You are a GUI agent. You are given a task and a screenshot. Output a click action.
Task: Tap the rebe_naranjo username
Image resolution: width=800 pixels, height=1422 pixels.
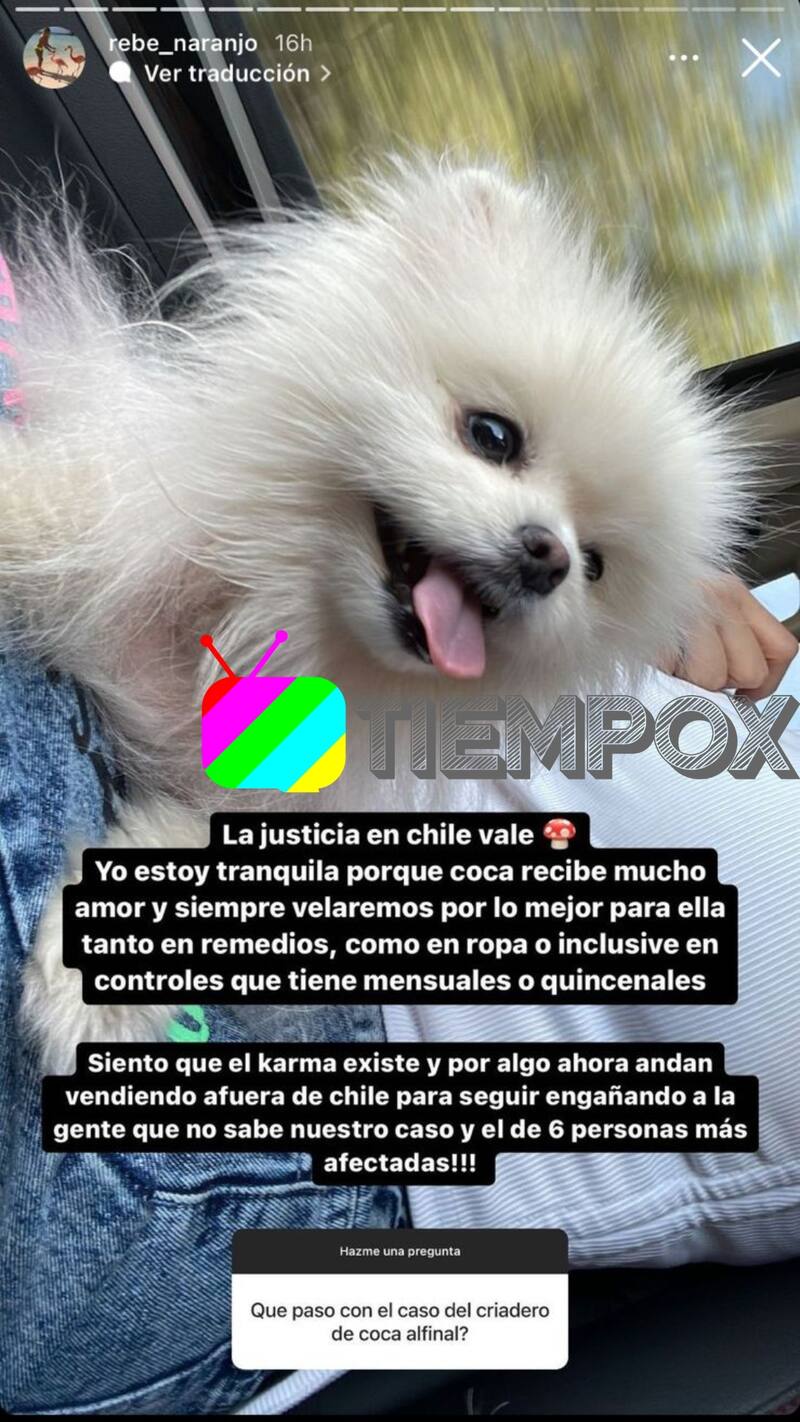[183, 43]
